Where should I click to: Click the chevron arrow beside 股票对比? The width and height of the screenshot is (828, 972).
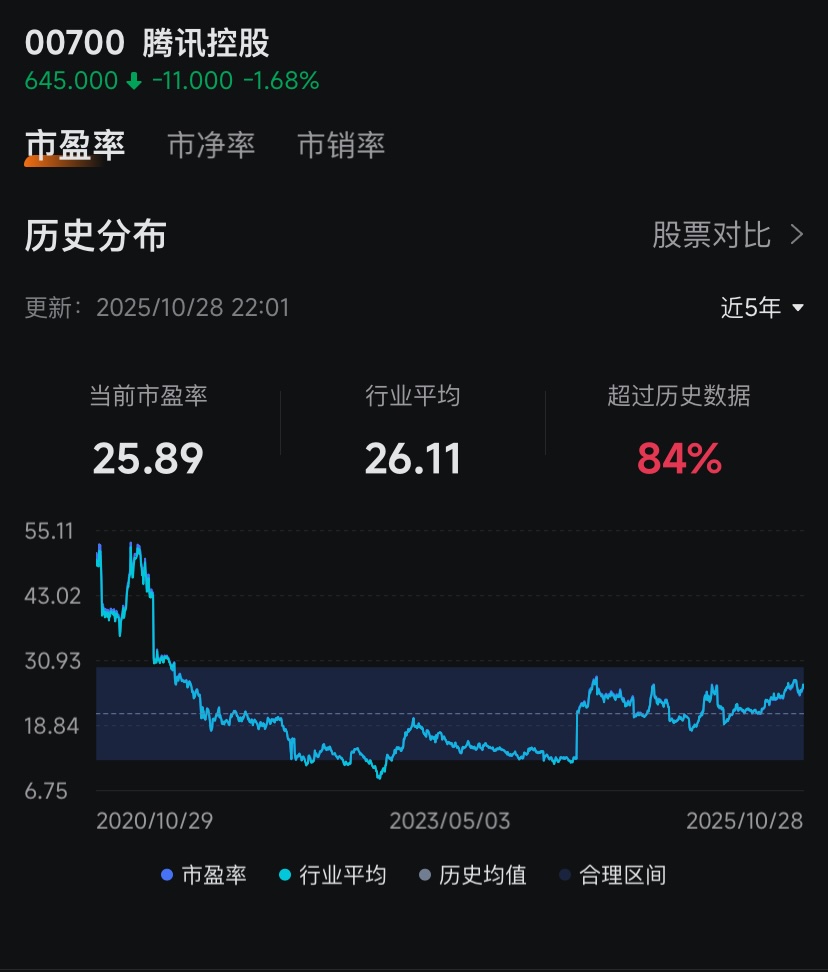tap(797, 234)
